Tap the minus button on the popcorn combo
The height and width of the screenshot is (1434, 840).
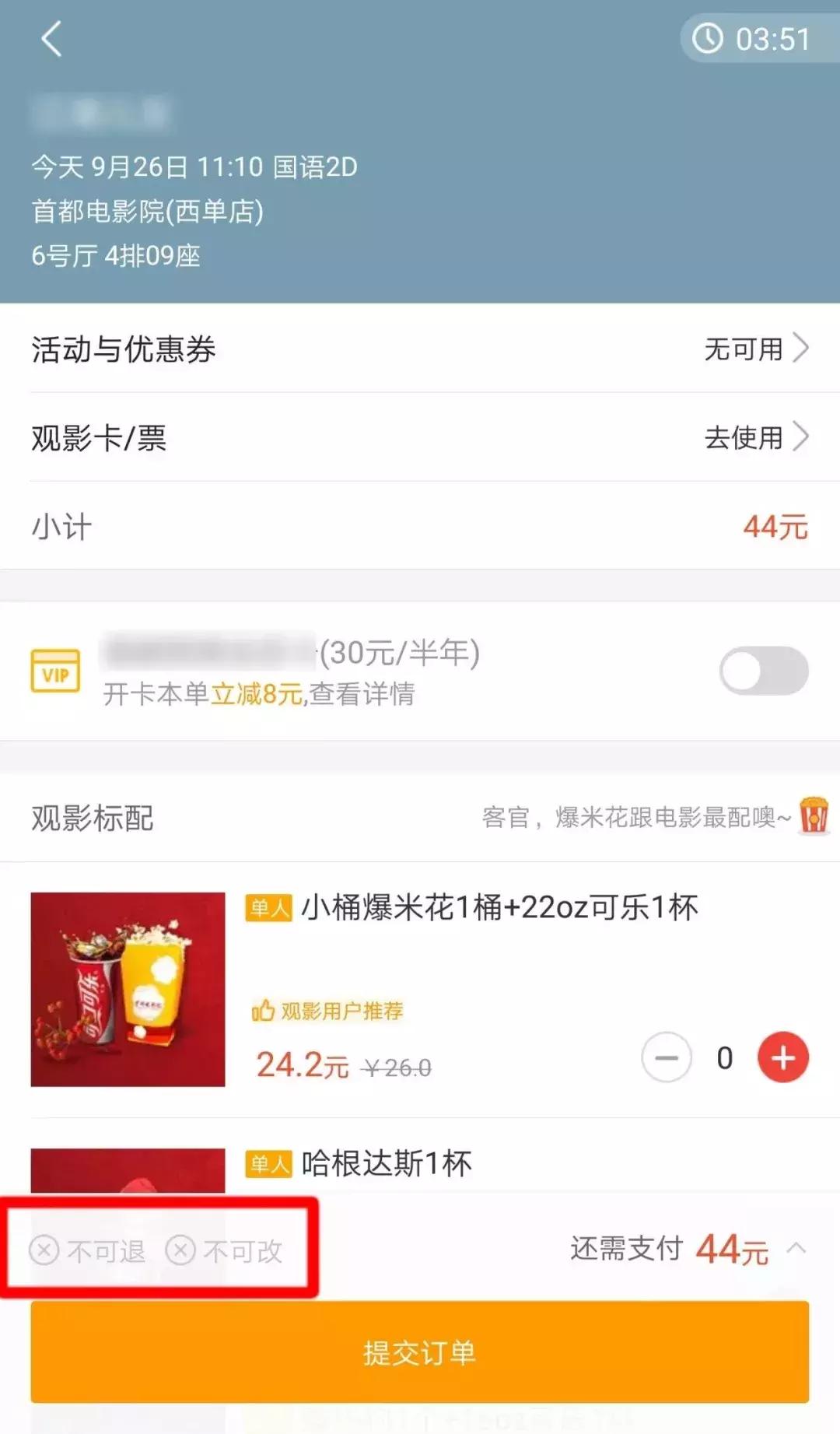point(665,1058)
